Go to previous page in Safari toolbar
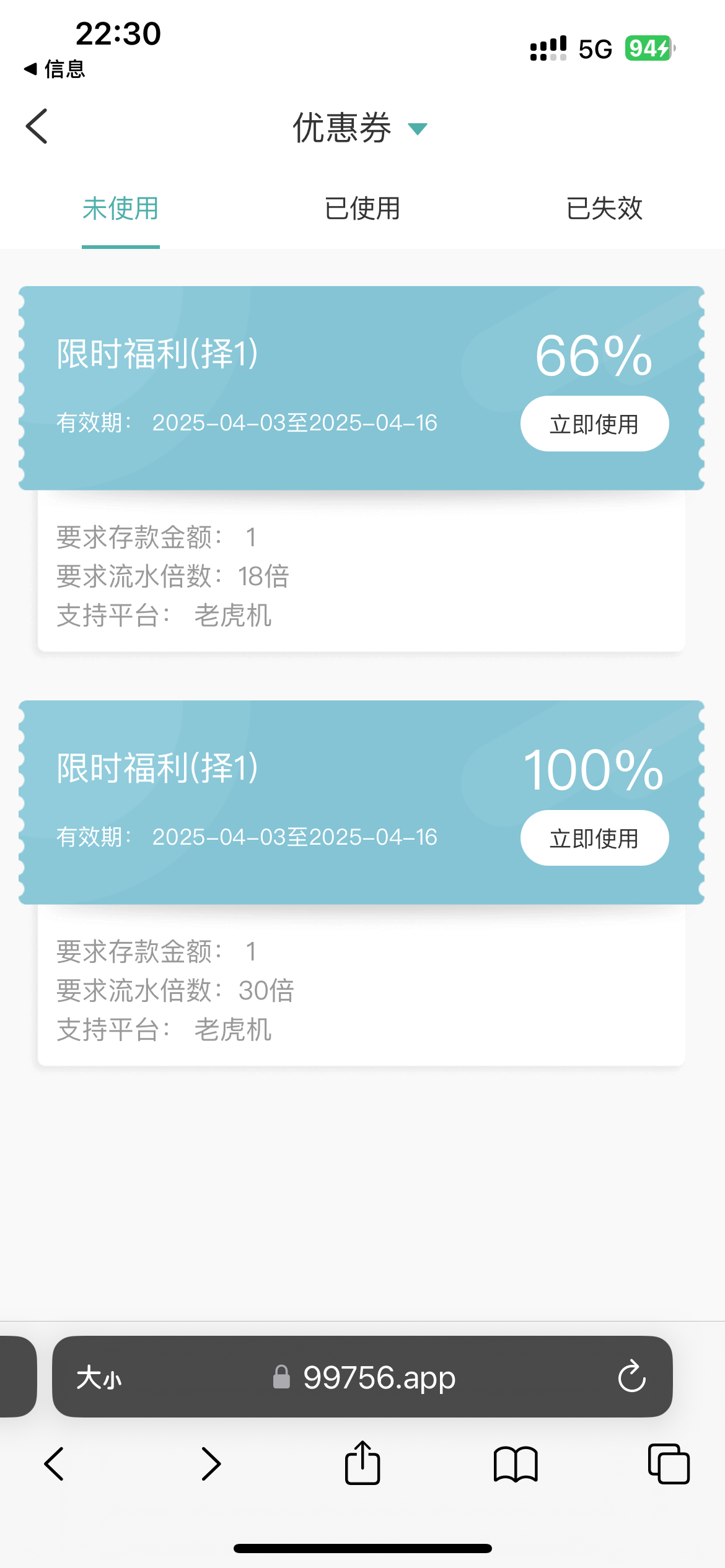Screen dimensions: 725x1568 point(55,1464)
